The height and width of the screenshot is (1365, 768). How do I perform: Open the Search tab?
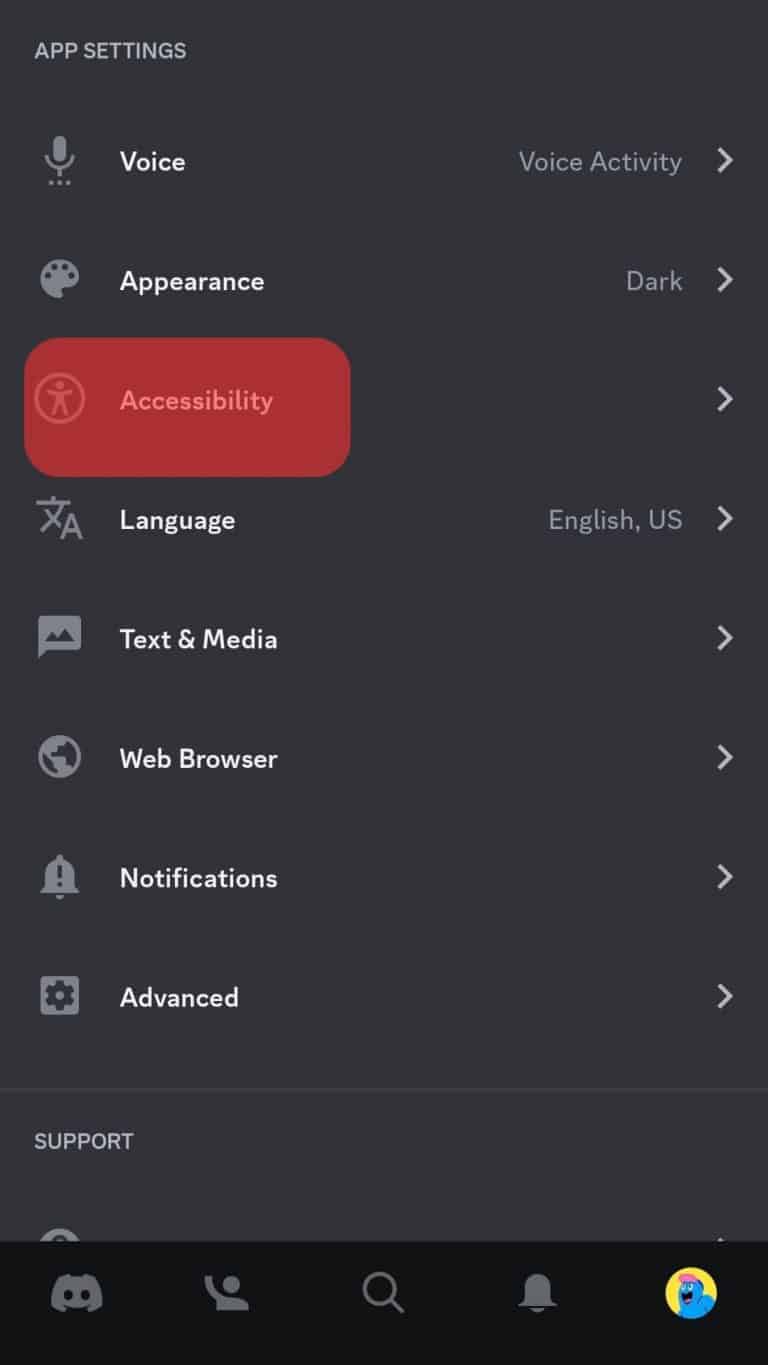(x=384, y=1292)
